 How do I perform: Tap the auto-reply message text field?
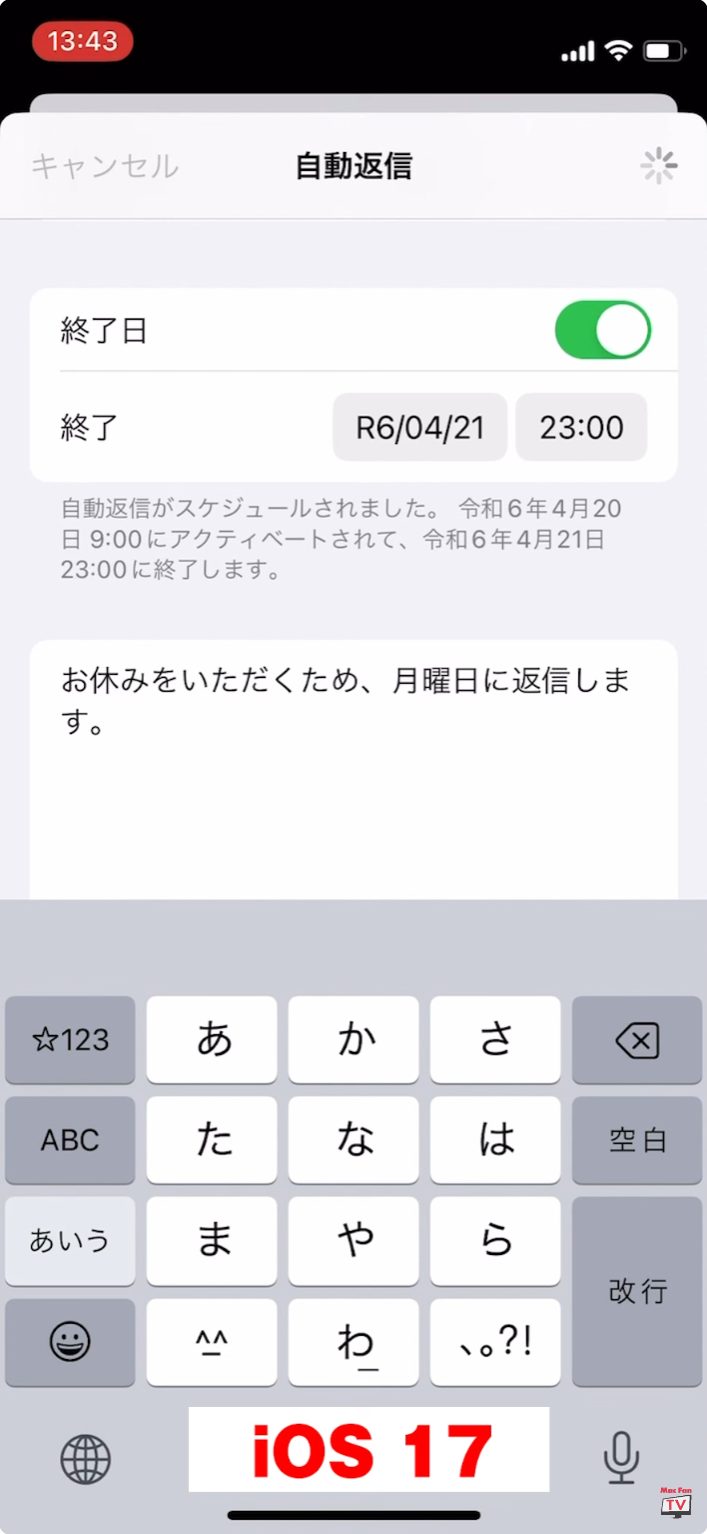coord(354,769)
